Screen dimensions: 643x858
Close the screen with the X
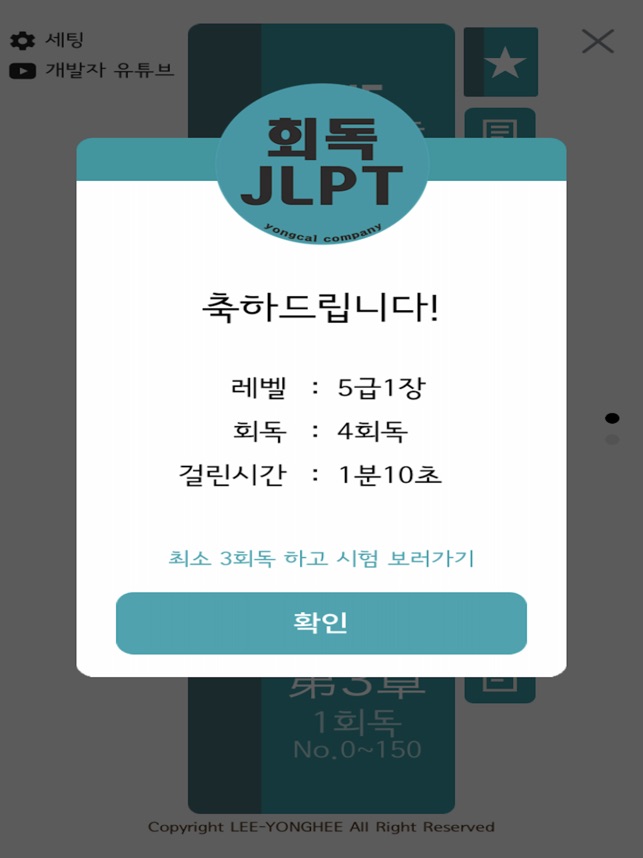pyautogui.click(x=598, y=41)
